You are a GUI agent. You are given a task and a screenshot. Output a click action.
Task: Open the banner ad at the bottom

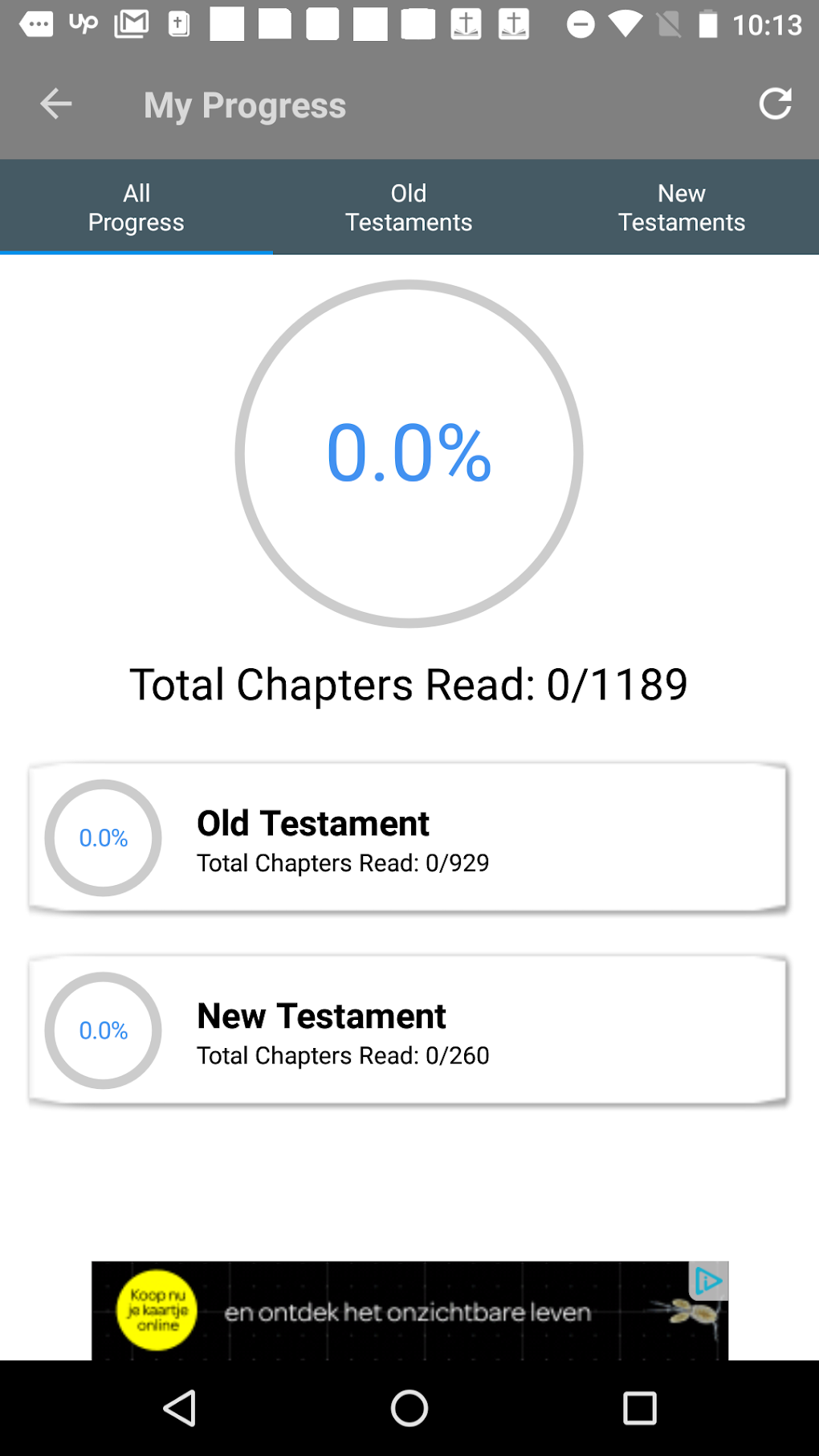coord(409,1311)
